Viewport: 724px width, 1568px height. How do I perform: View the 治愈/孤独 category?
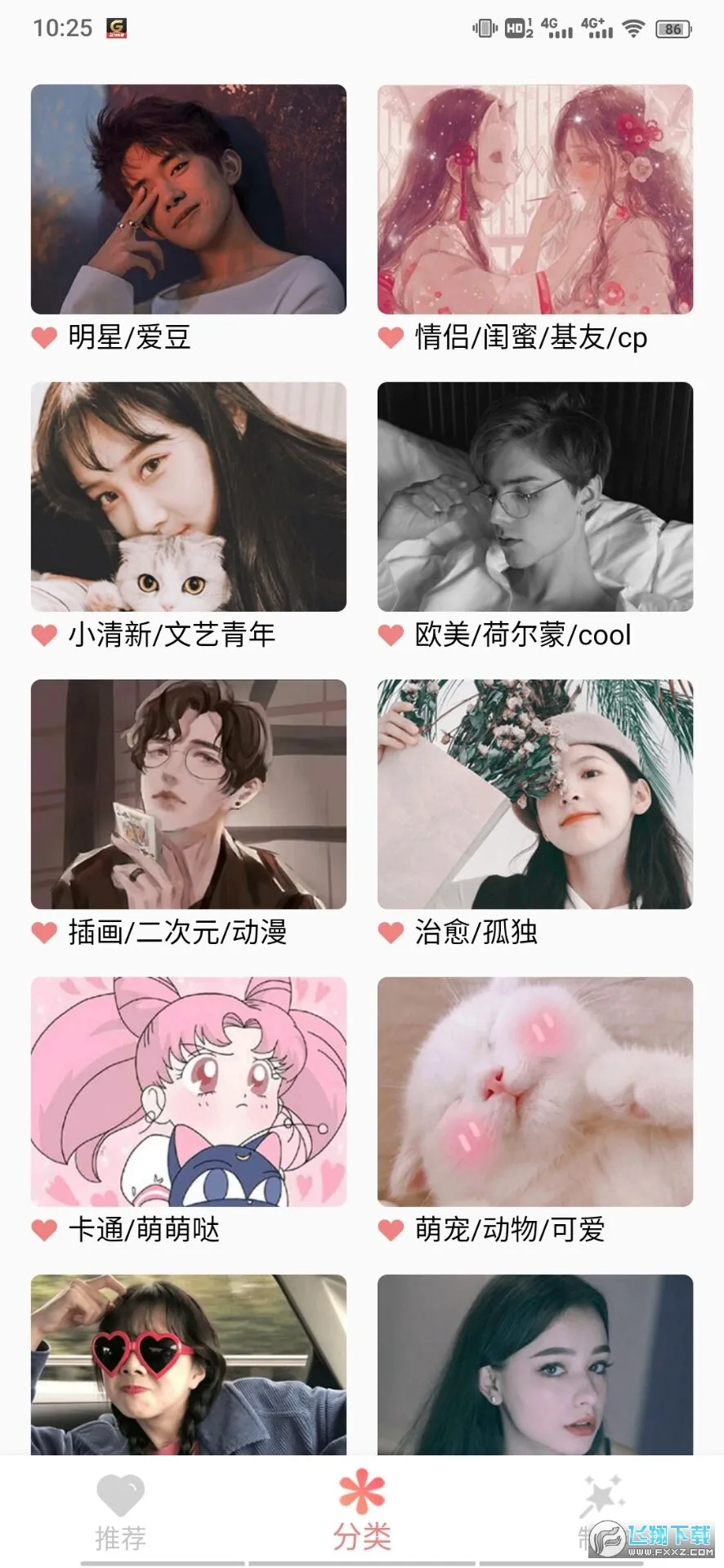(534, 794)
